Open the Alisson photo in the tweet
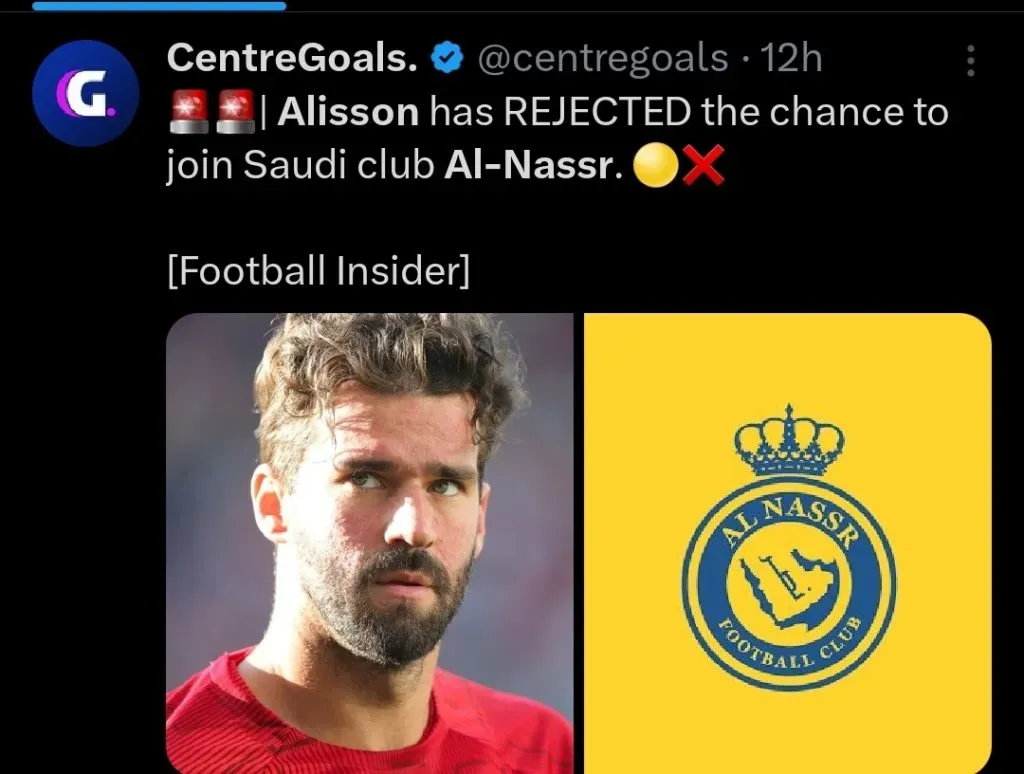Screen dimensions: 1024x774 (x=369, y=540)
